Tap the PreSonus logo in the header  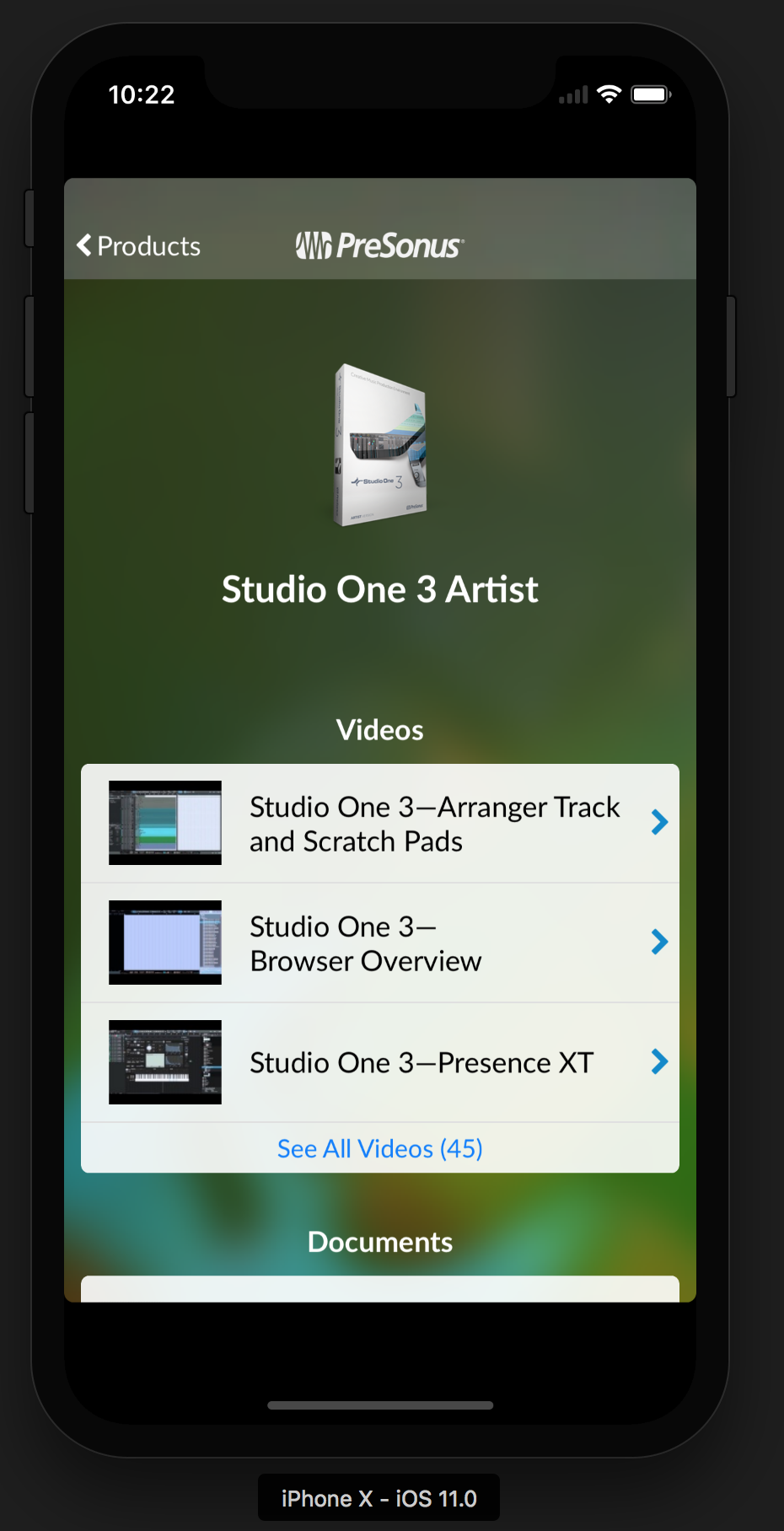379,245
